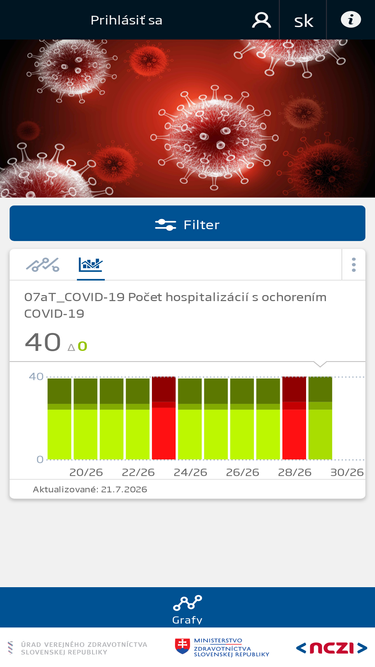Tap Prihlásiť sa to log in
The image size is (375, 667).
126,20
